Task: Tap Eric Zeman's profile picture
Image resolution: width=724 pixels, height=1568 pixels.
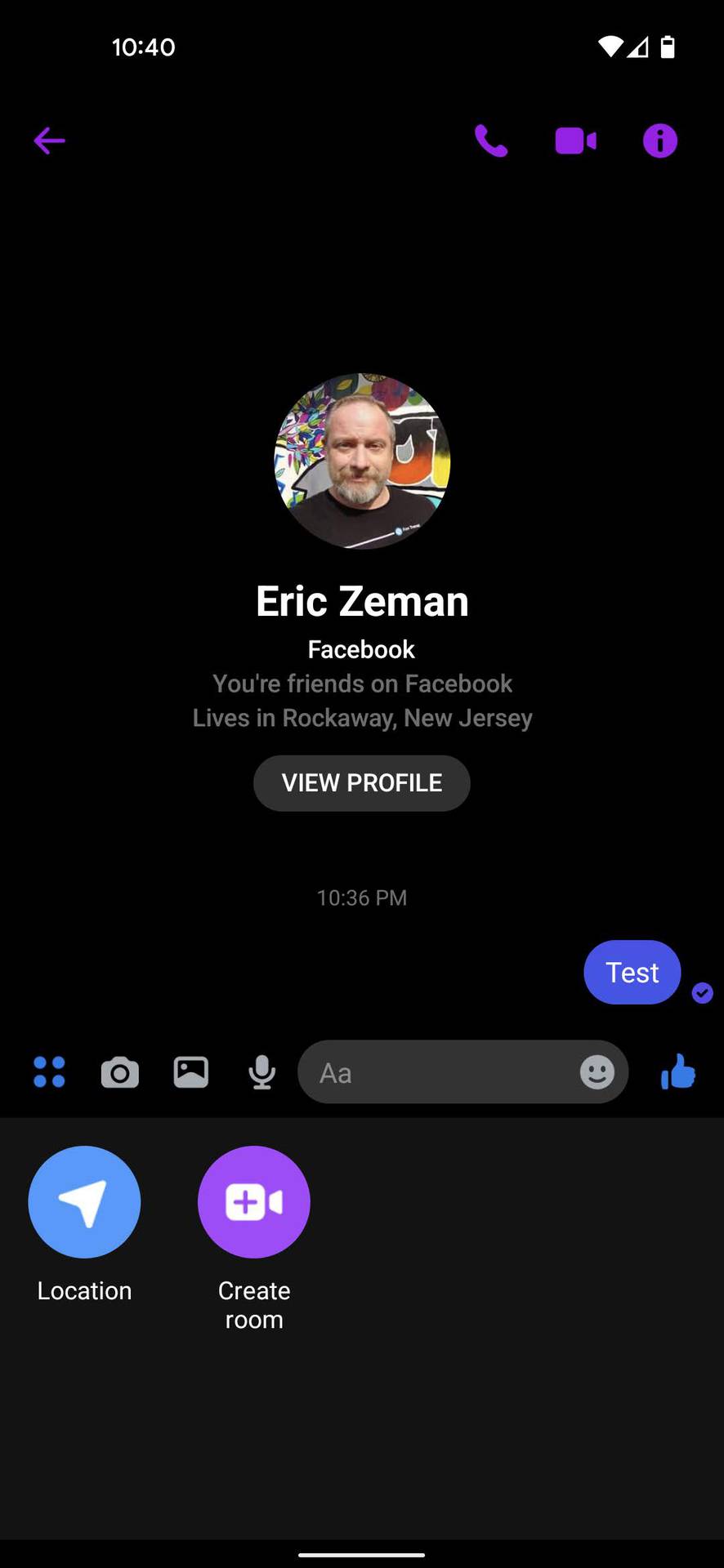Action: pos(362,461)
